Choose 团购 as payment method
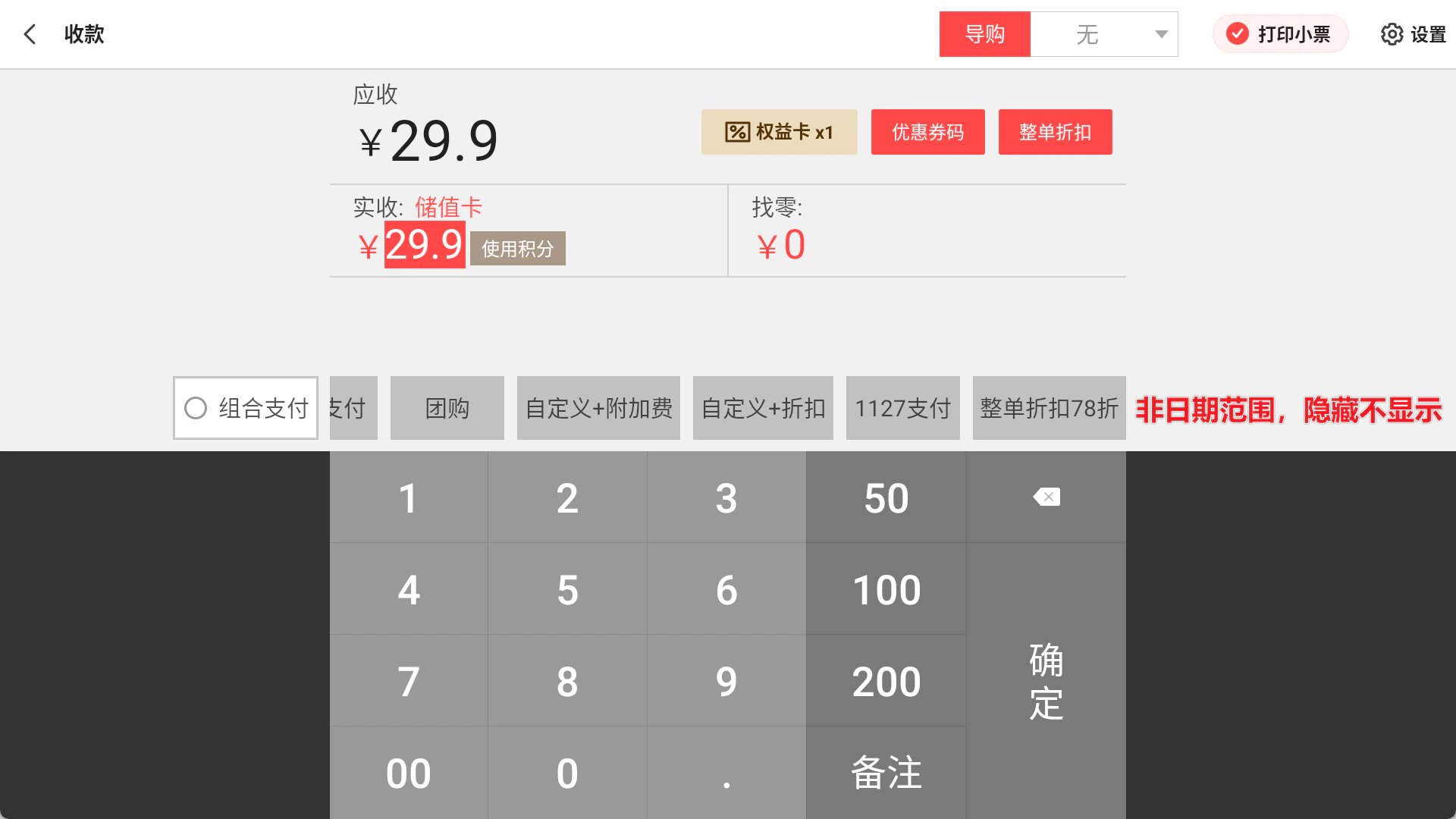Image resolution: width=1456 pixels, height=819 pixels. (x=447, y=408)
